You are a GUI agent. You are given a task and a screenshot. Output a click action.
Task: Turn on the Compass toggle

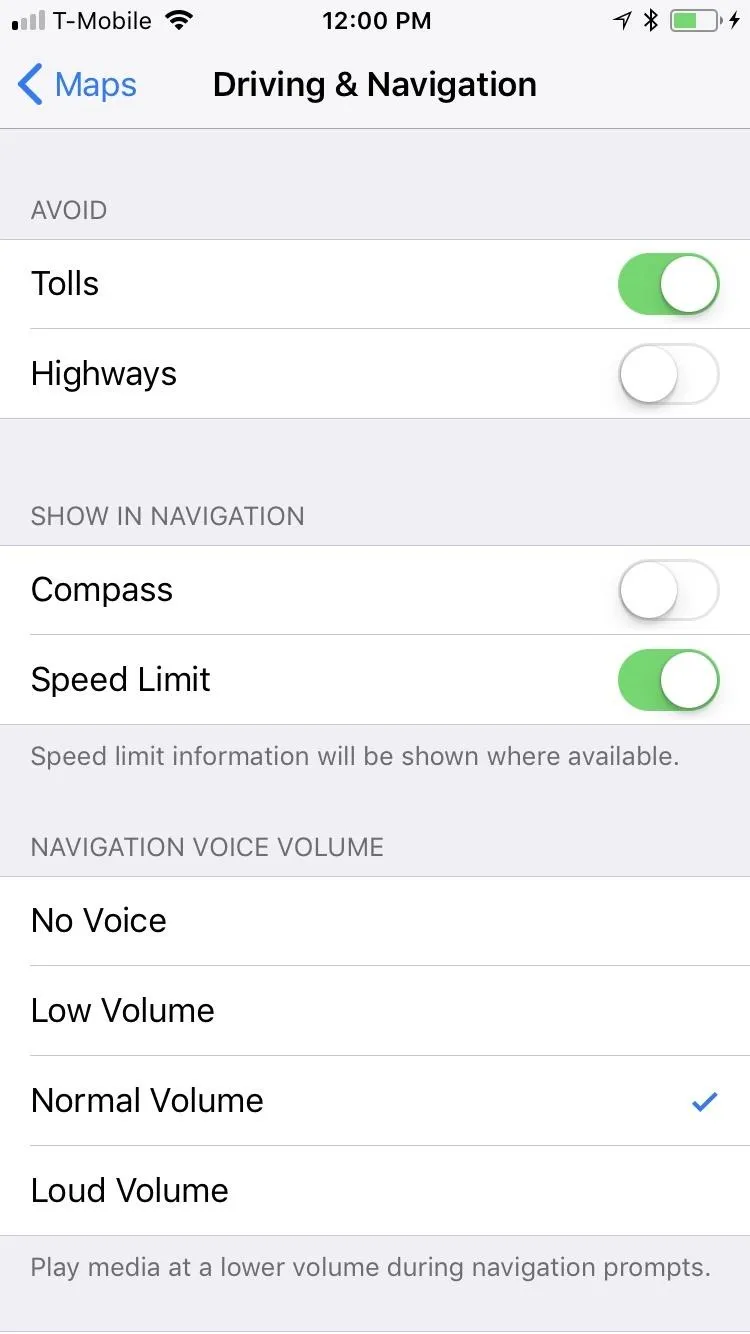(x=669, y=590)
